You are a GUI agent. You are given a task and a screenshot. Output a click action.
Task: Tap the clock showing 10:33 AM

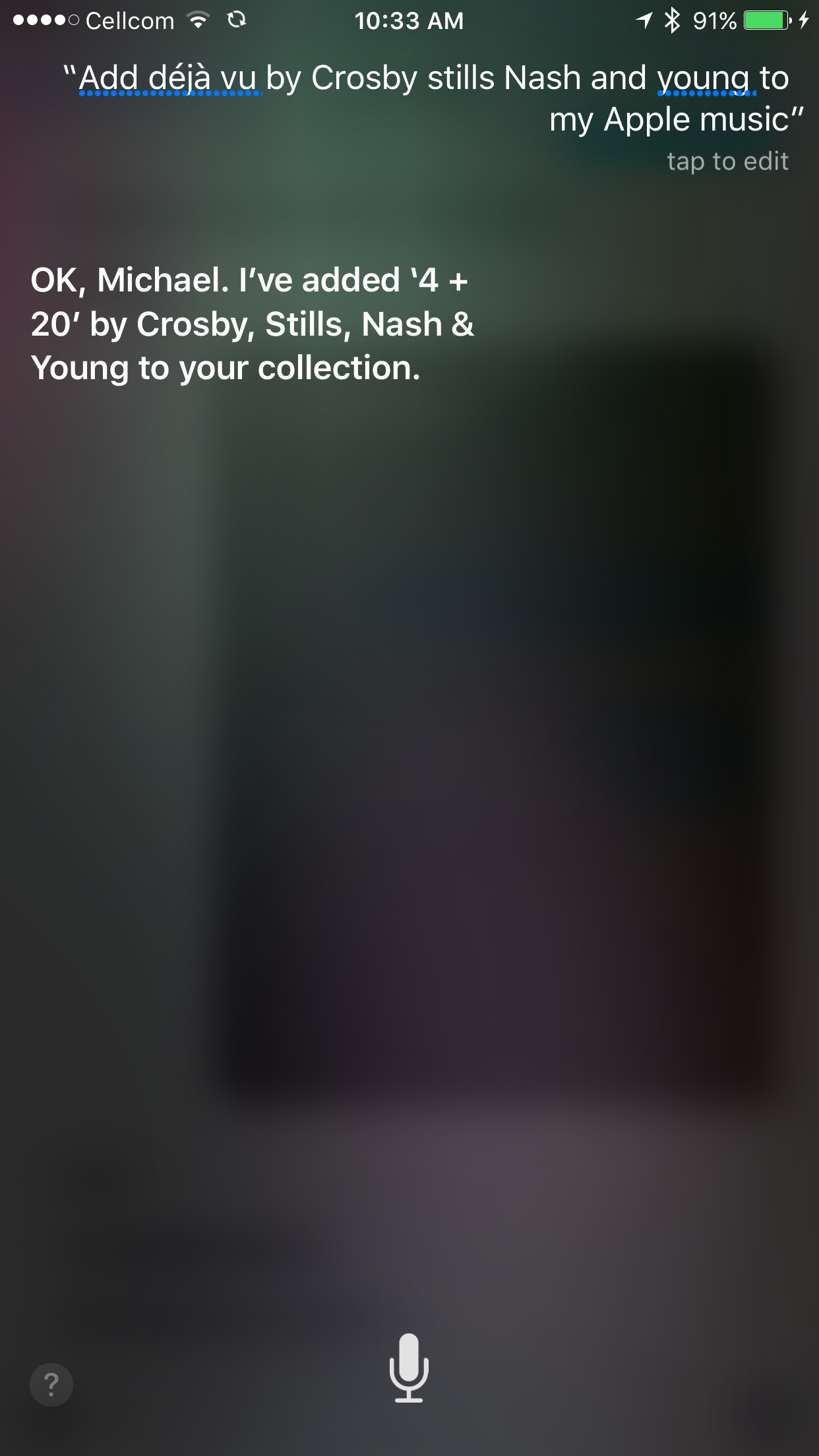409,20
